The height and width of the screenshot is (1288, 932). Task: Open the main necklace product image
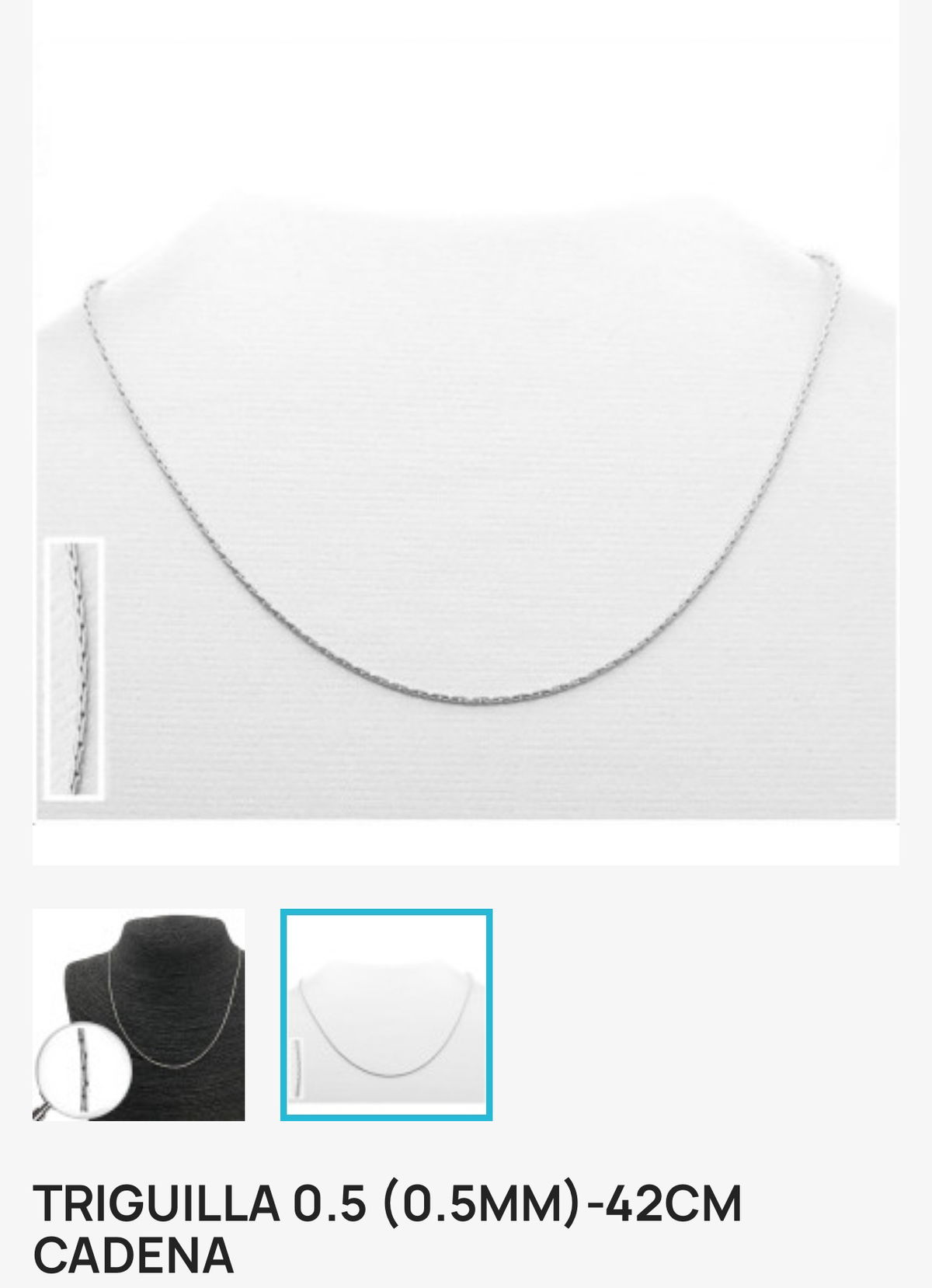466,466
